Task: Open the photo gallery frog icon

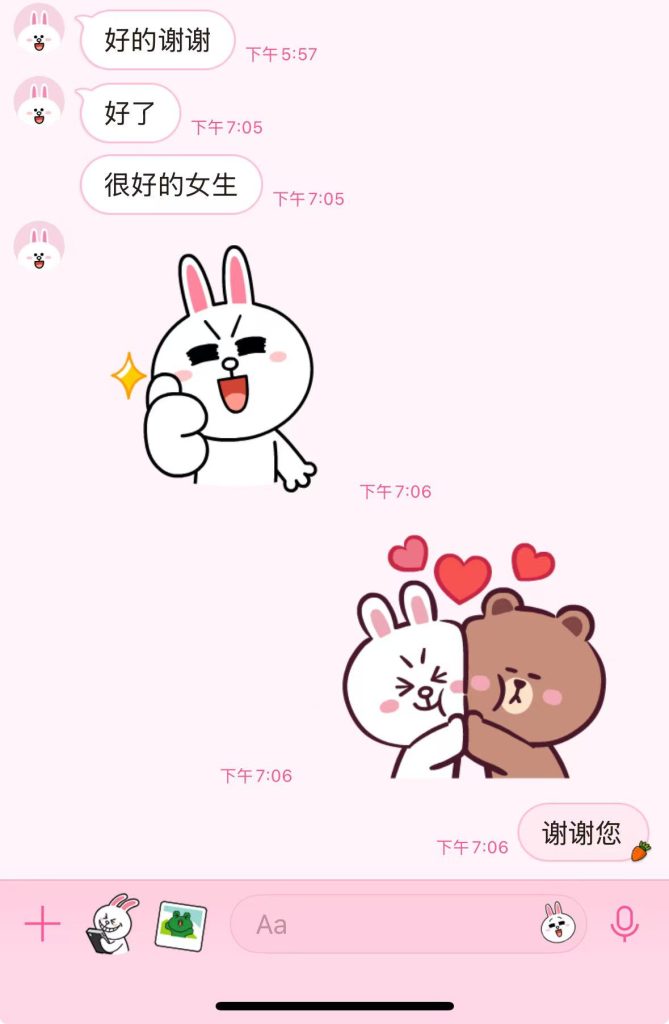Action: point(180,925)
